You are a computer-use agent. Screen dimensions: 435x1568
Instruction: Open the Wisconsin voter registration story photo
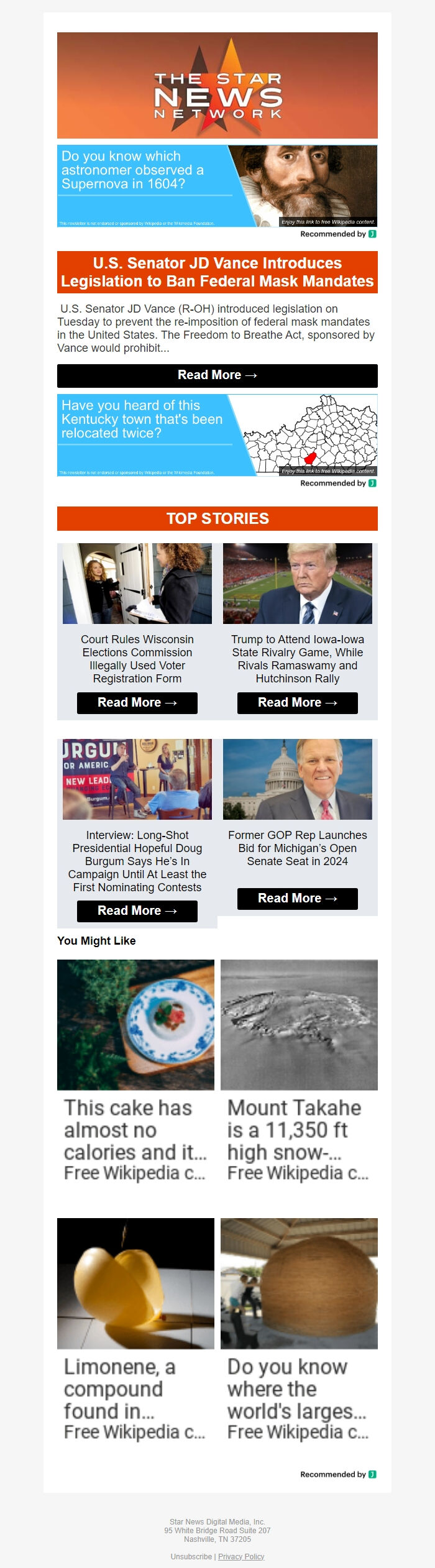[137, 584]
